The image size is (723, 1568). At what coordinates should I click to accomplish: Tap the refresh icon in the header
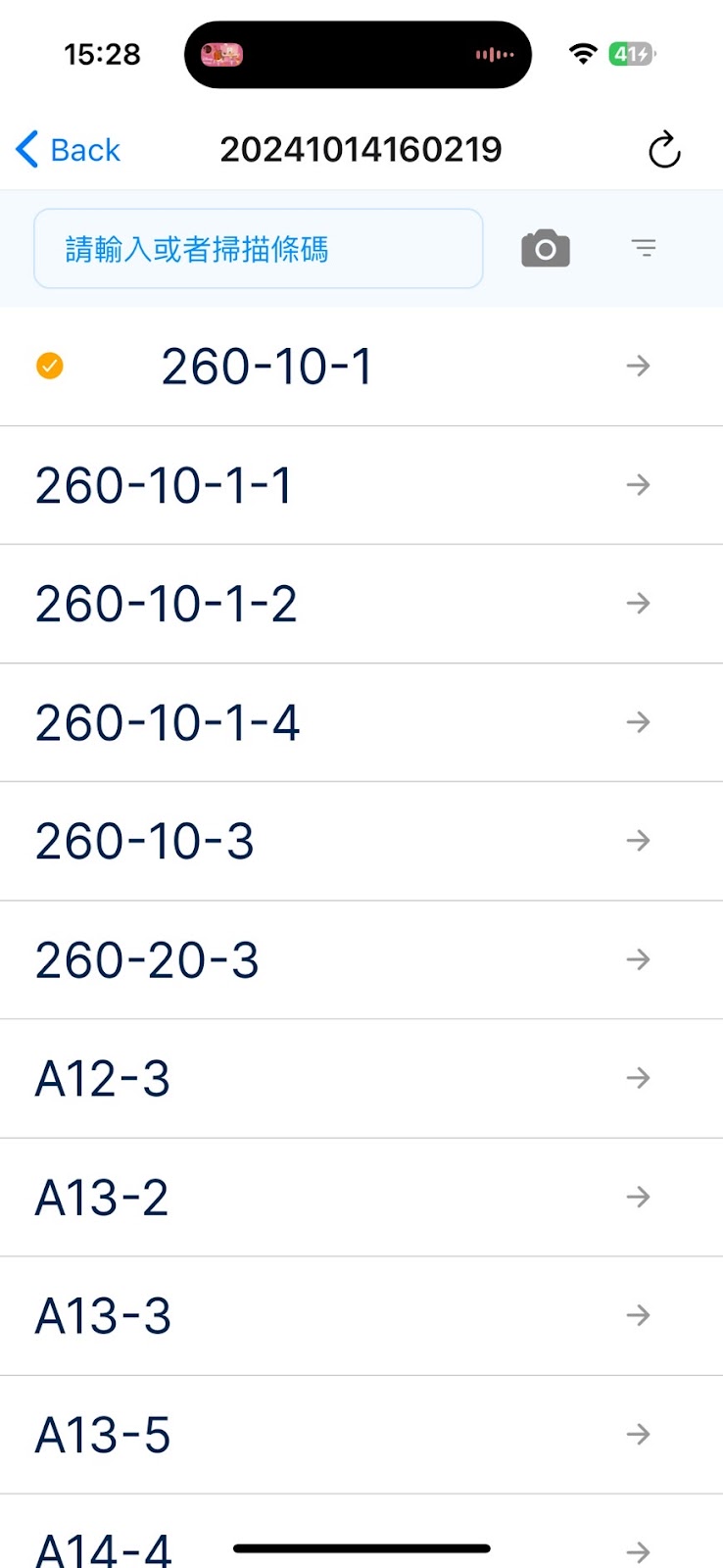point(664,150)
